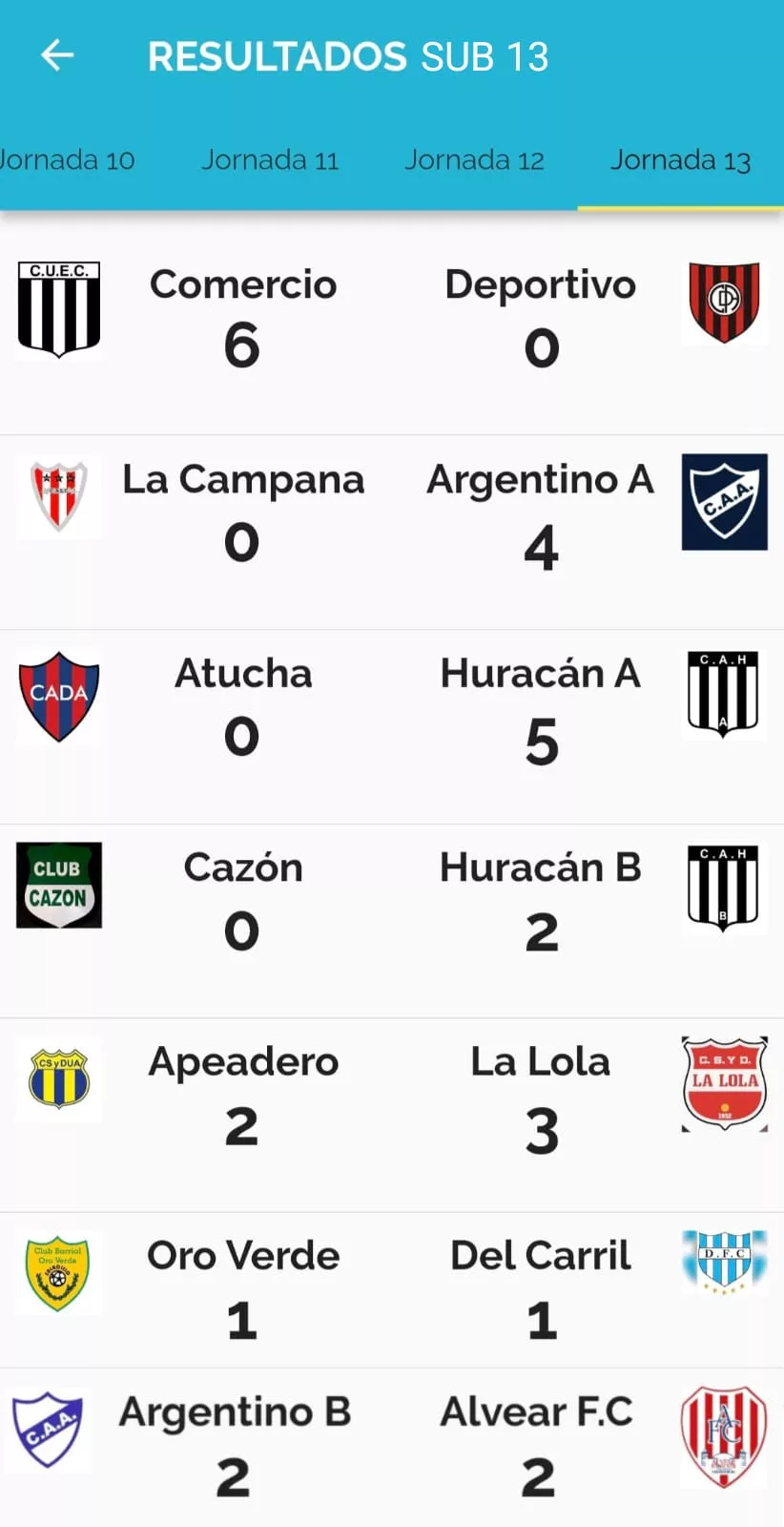This screenshot has width=784, height=1527.
Task: Switch to the Jornada 10 tab
Action: coord(69,160)
